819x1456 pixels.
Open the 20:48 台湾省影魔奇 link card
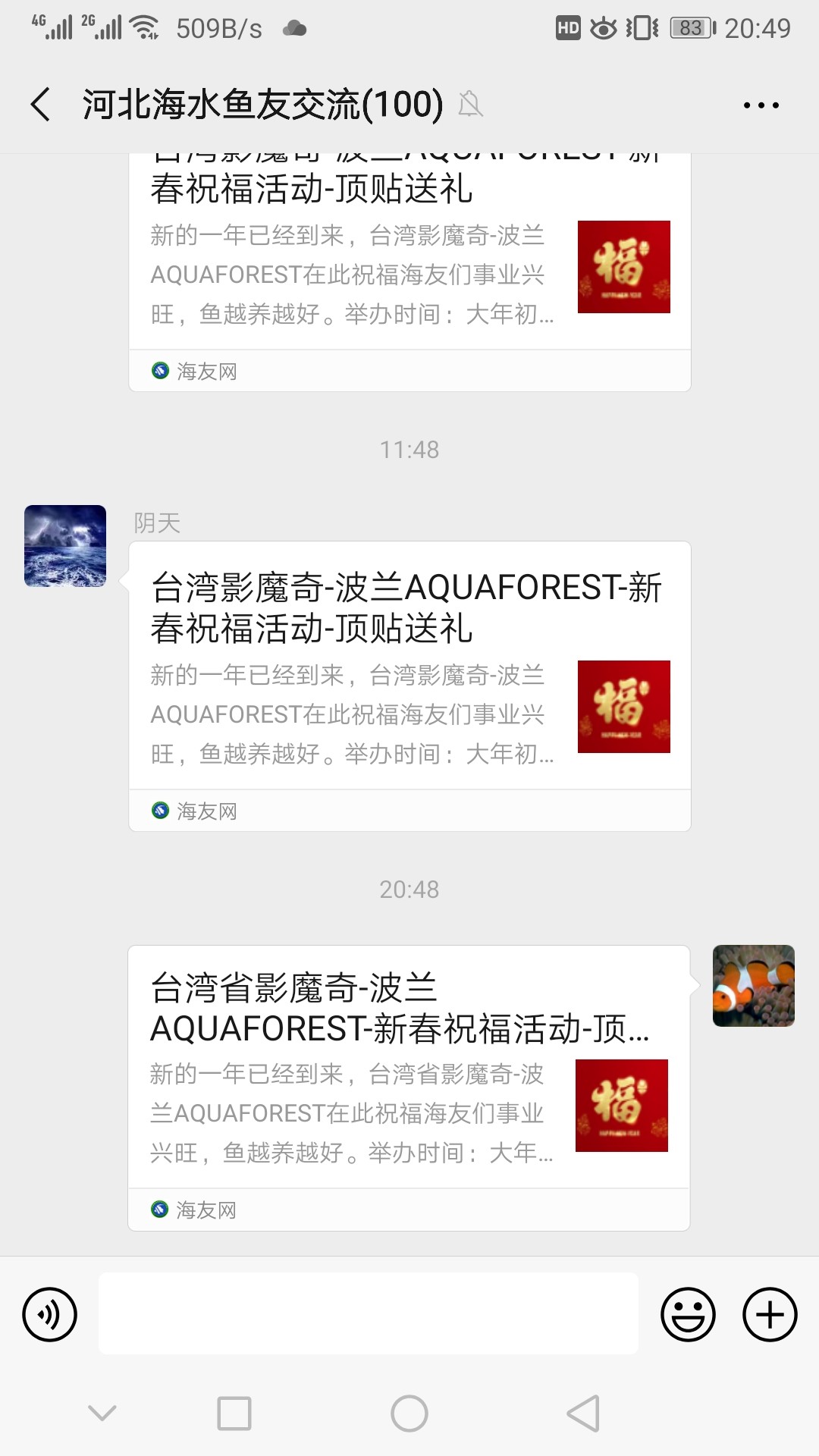click(409, 1087)
